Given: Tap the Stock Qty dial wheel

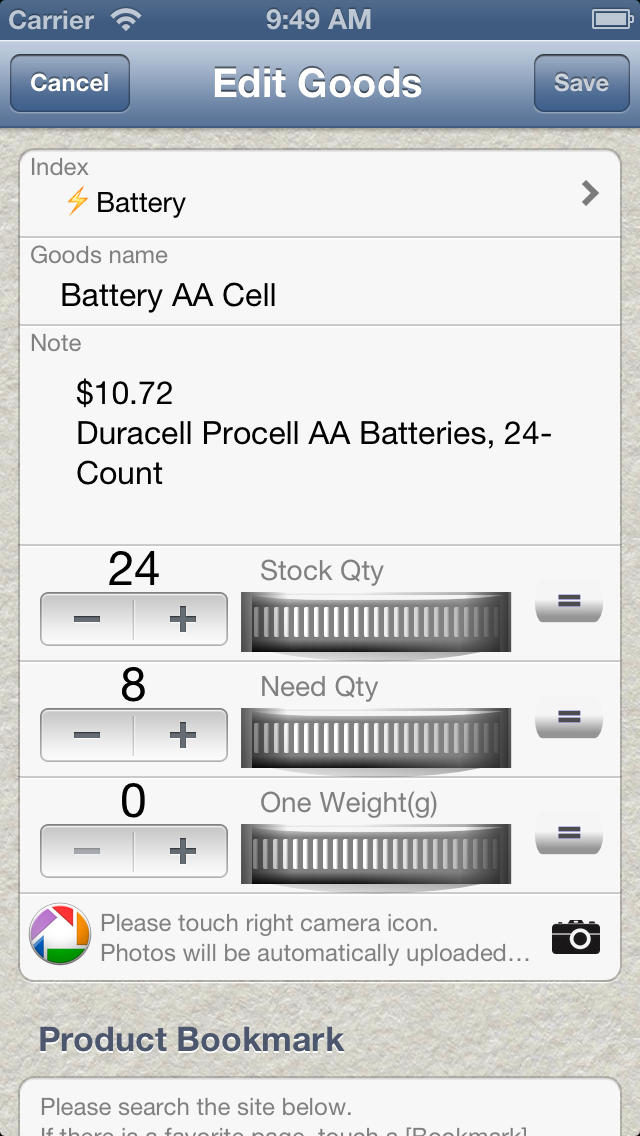Looking at the screenshot, I should (375, 622).
